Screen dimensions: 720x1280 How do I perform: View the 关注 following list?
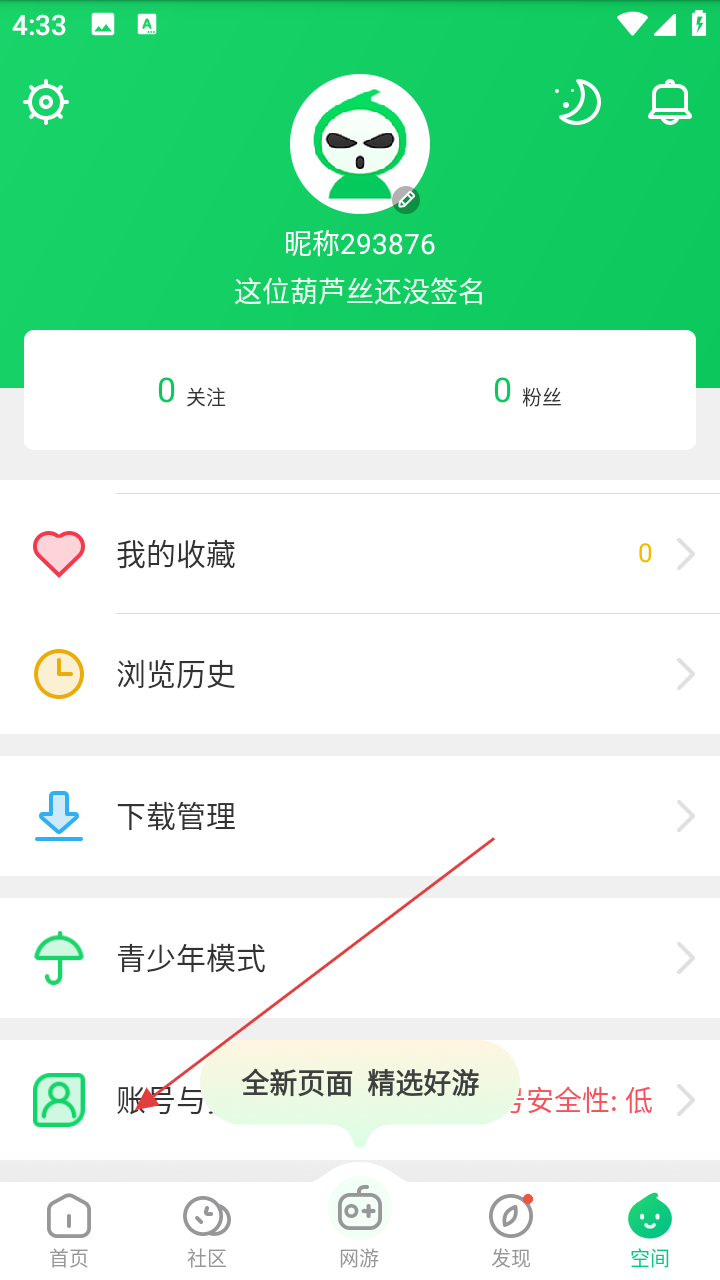tap(192, 391)
